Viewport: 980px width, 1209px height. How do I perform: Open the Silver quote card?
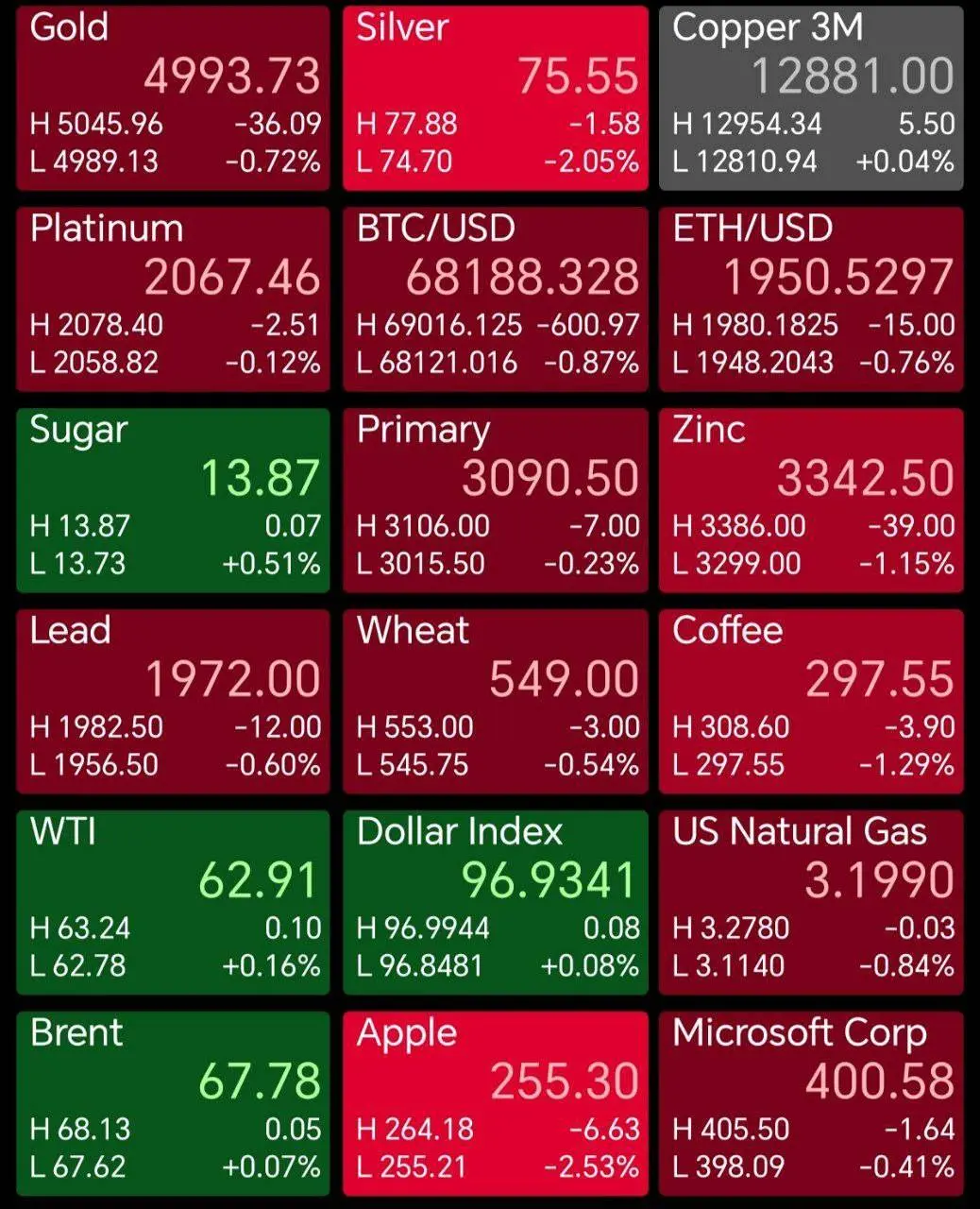(496, 98)
